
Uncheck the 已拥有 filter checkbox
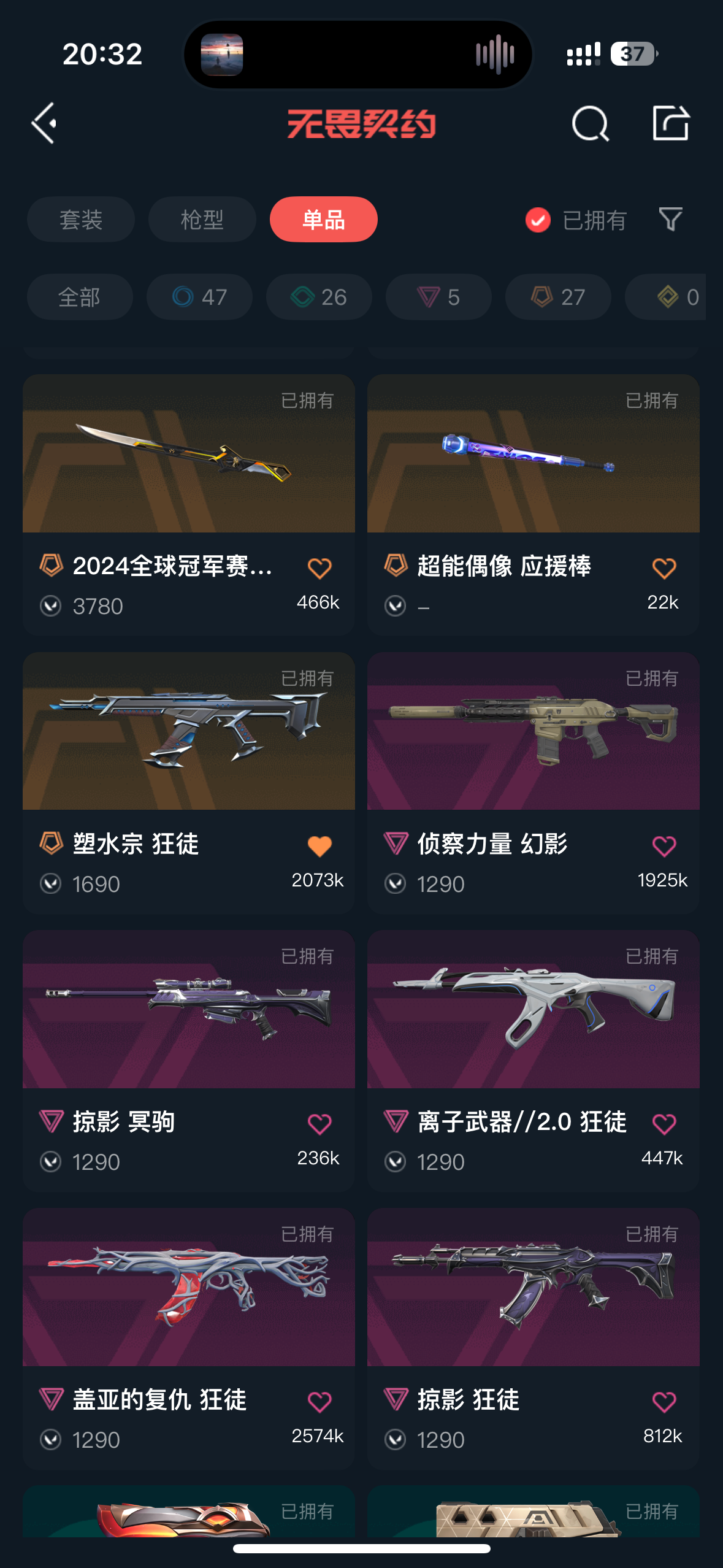coord(538,220)
